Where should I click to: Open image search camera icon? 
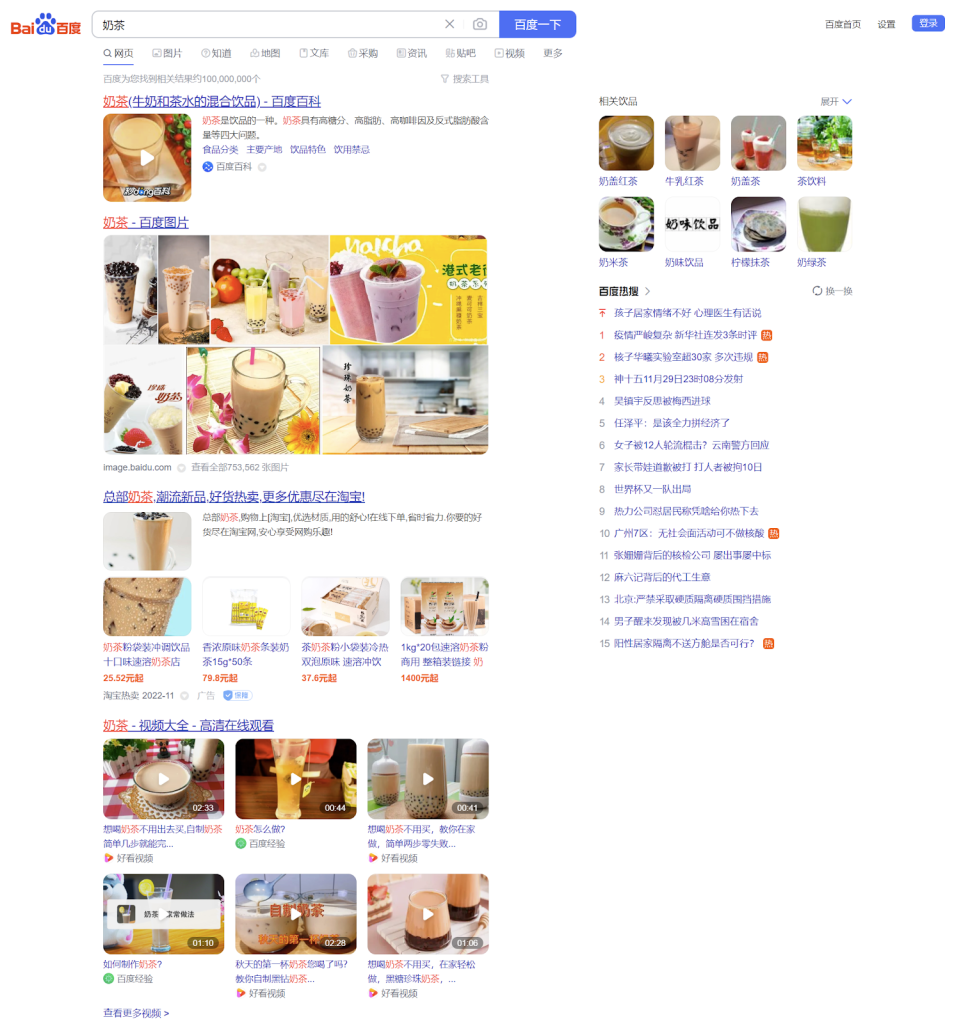pyautogui.click(x=480, y=24)
